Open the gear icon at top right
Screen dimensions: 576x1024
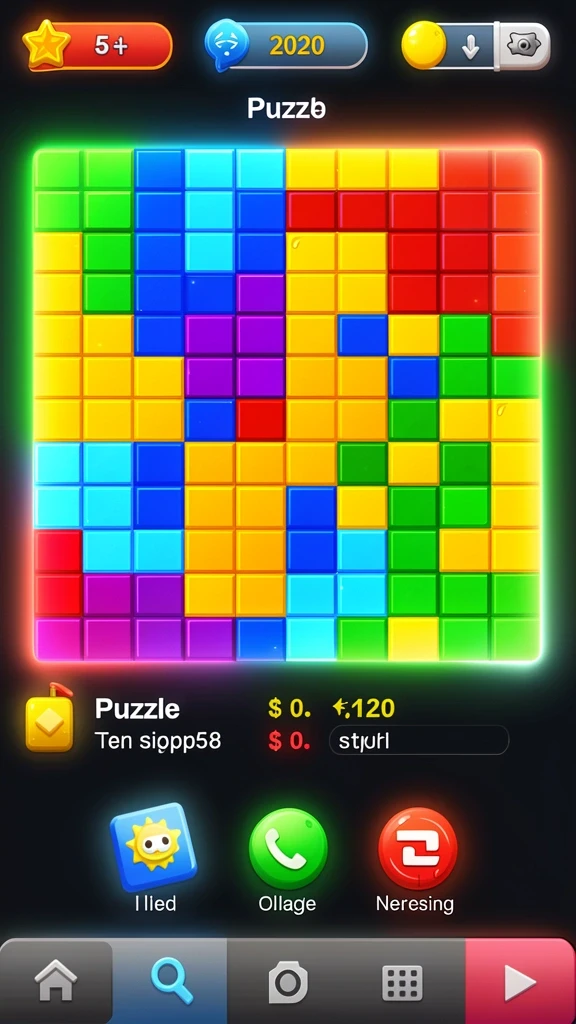click(524, 46)
